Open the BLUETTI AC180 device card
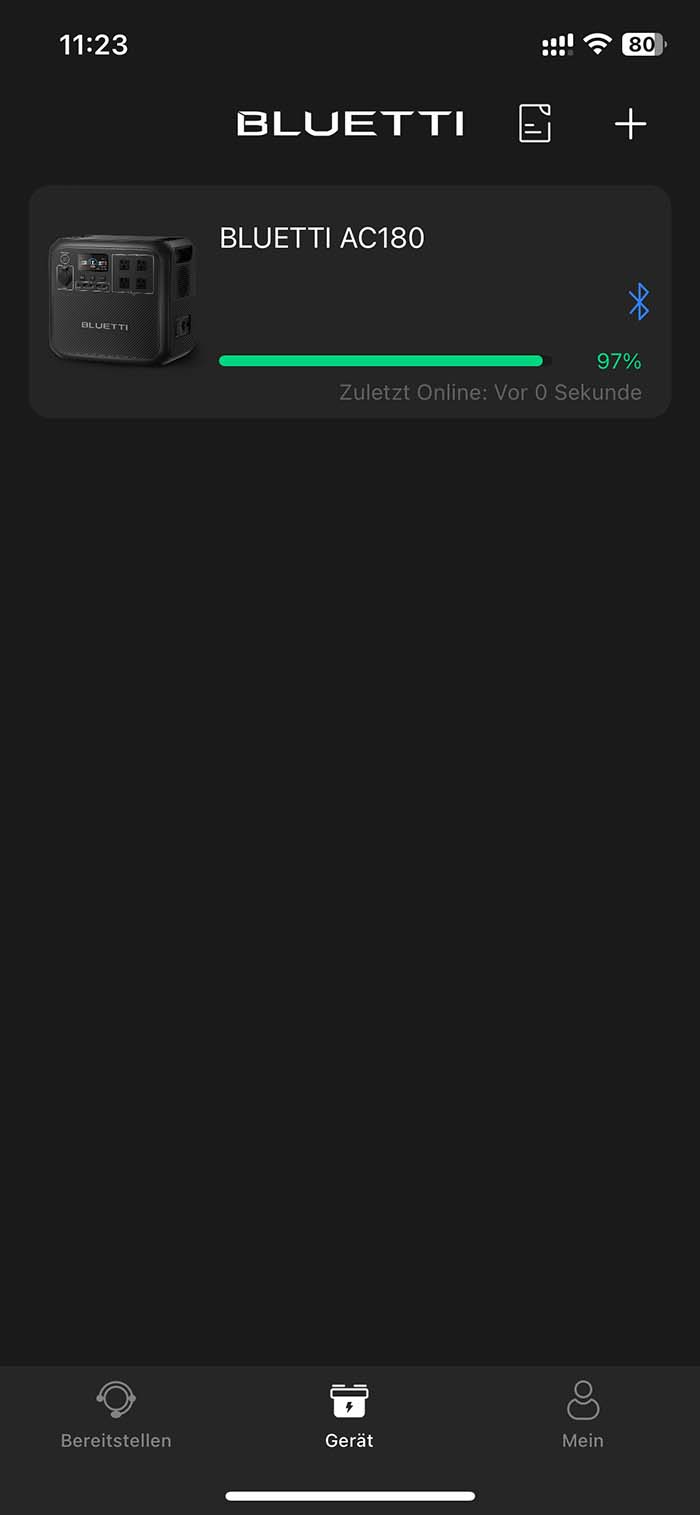 coord(349,301)
